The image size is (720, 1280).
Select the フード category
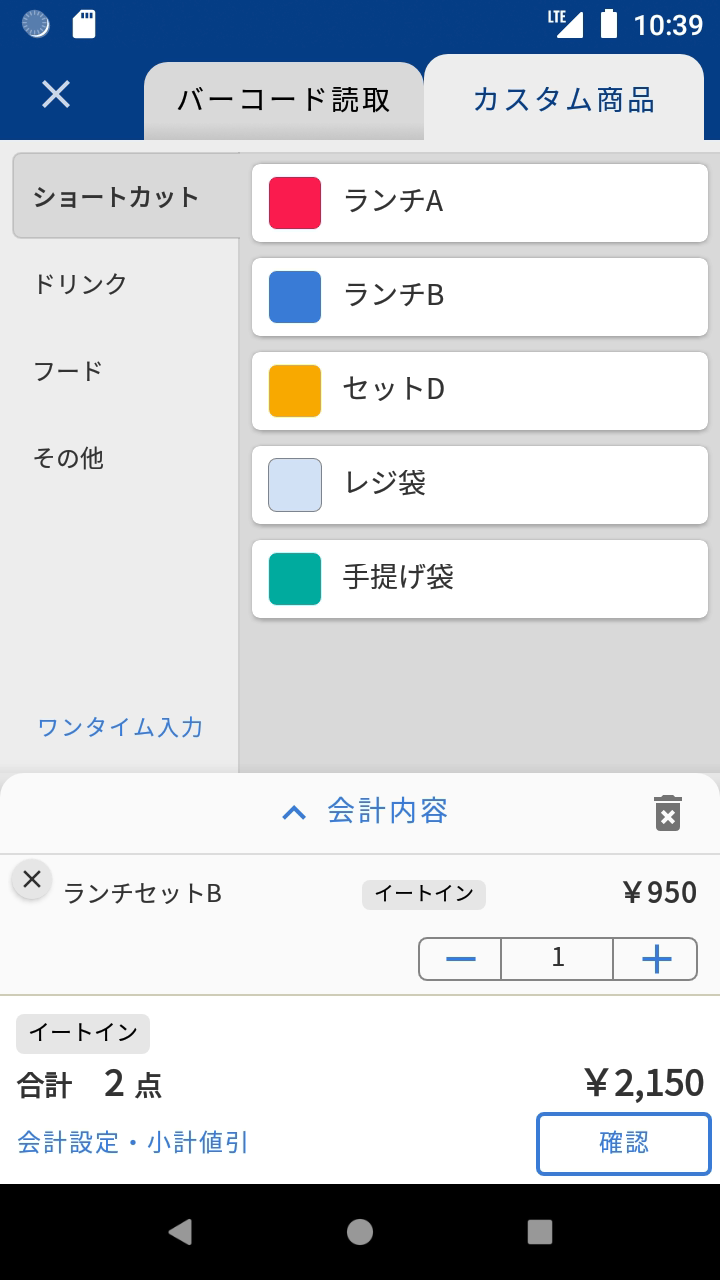66,371
